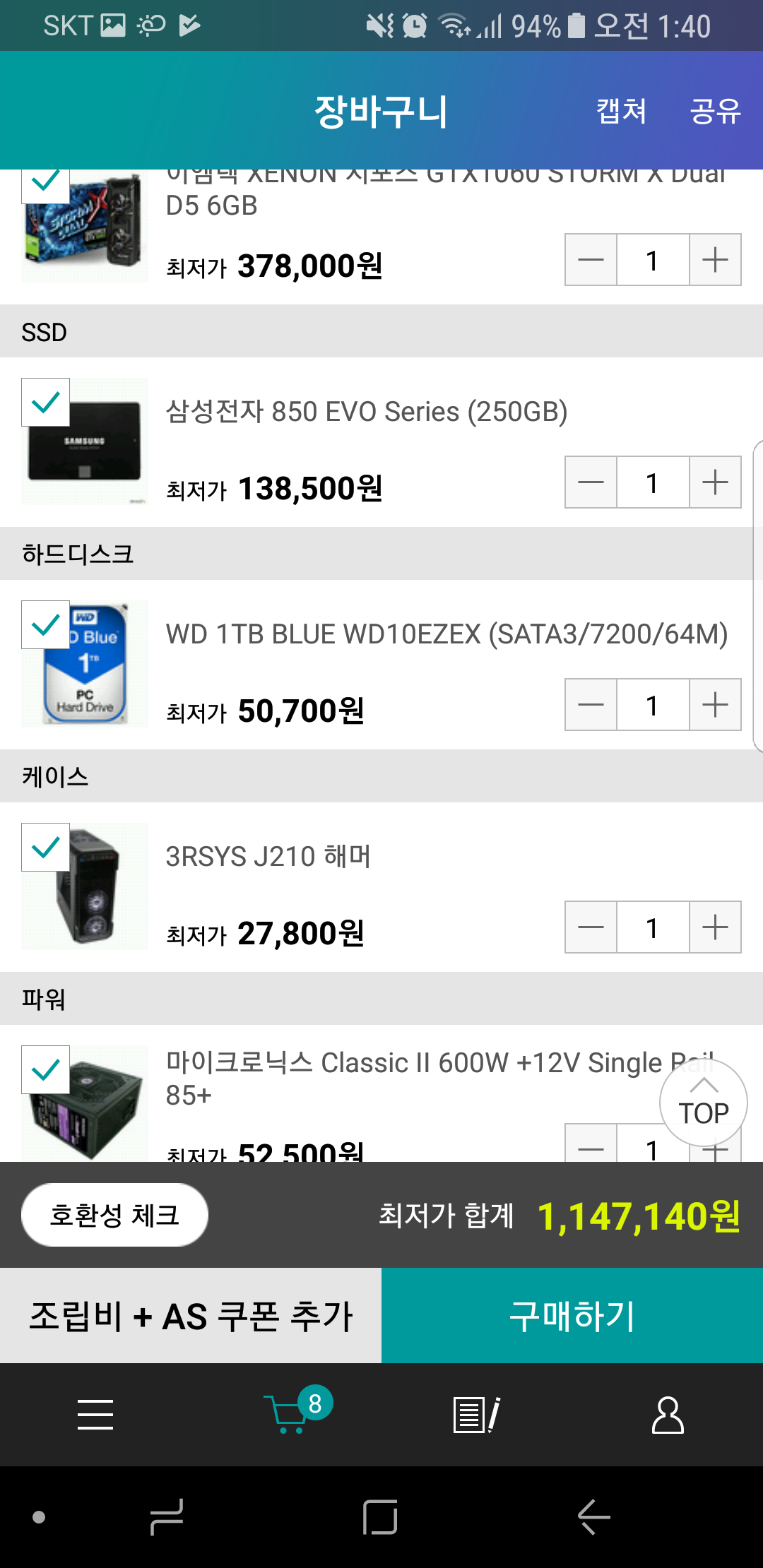Increase quantity of 3RSYS J210 해머 case

715,927
